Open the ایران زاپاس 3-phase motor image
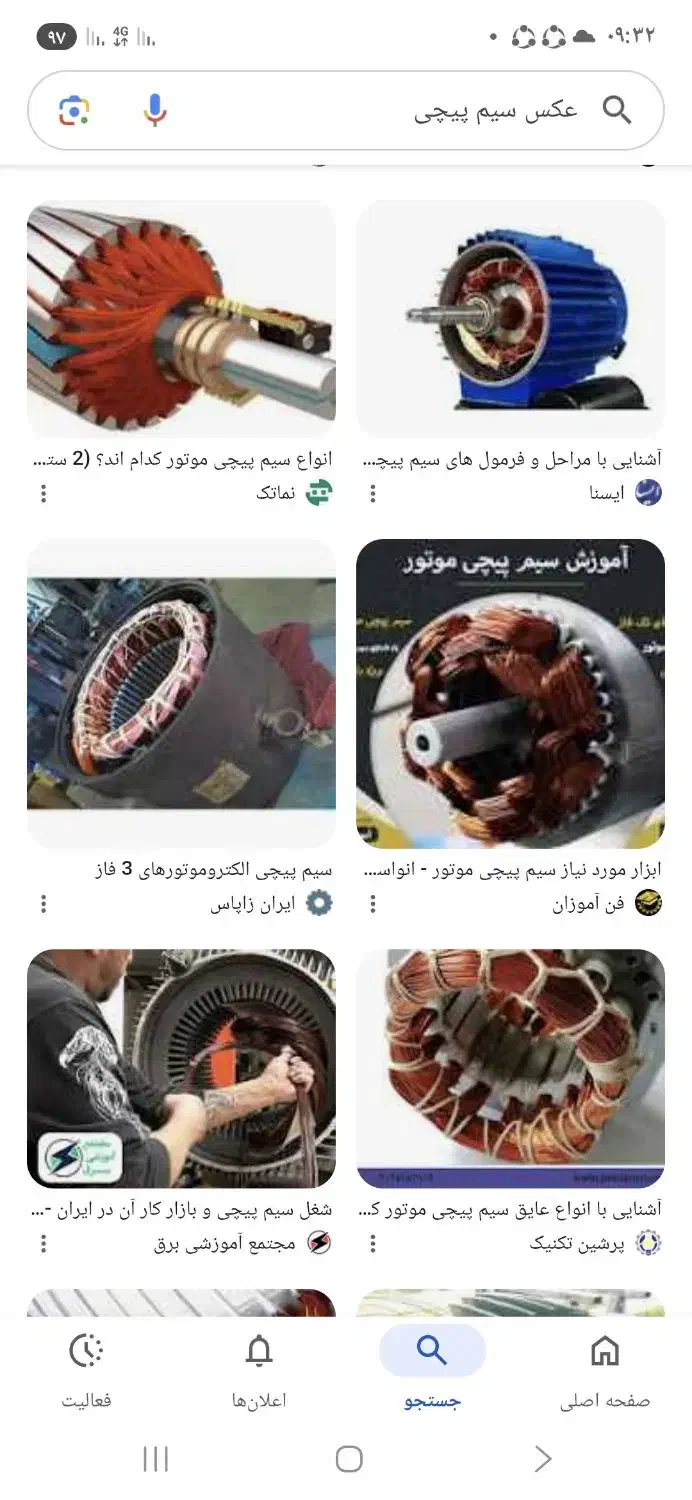692x1500 pixels. [181, 693]
